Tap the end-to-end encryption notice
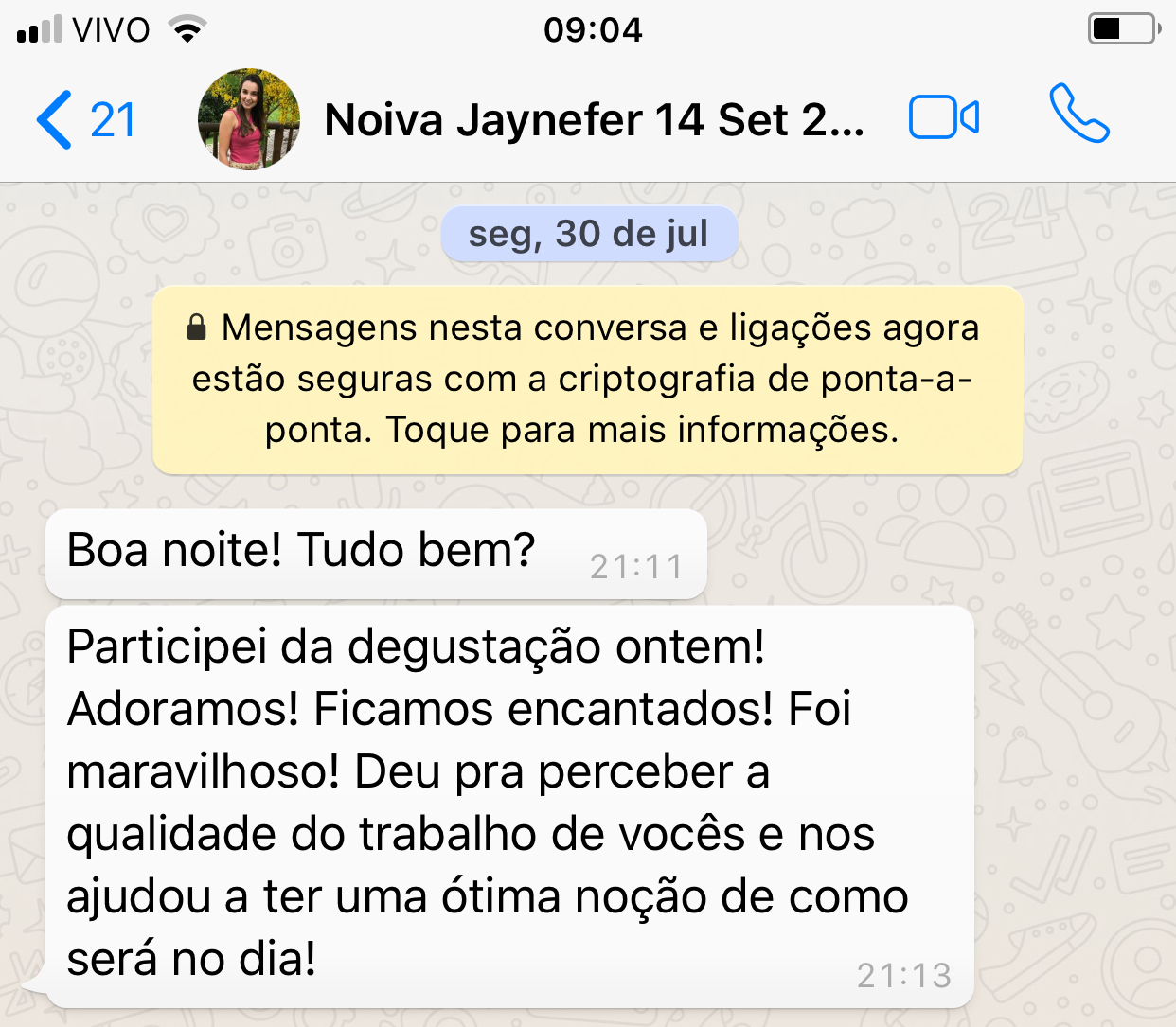The height and width of the screenshot is (1027, 1176). (587, 380)
